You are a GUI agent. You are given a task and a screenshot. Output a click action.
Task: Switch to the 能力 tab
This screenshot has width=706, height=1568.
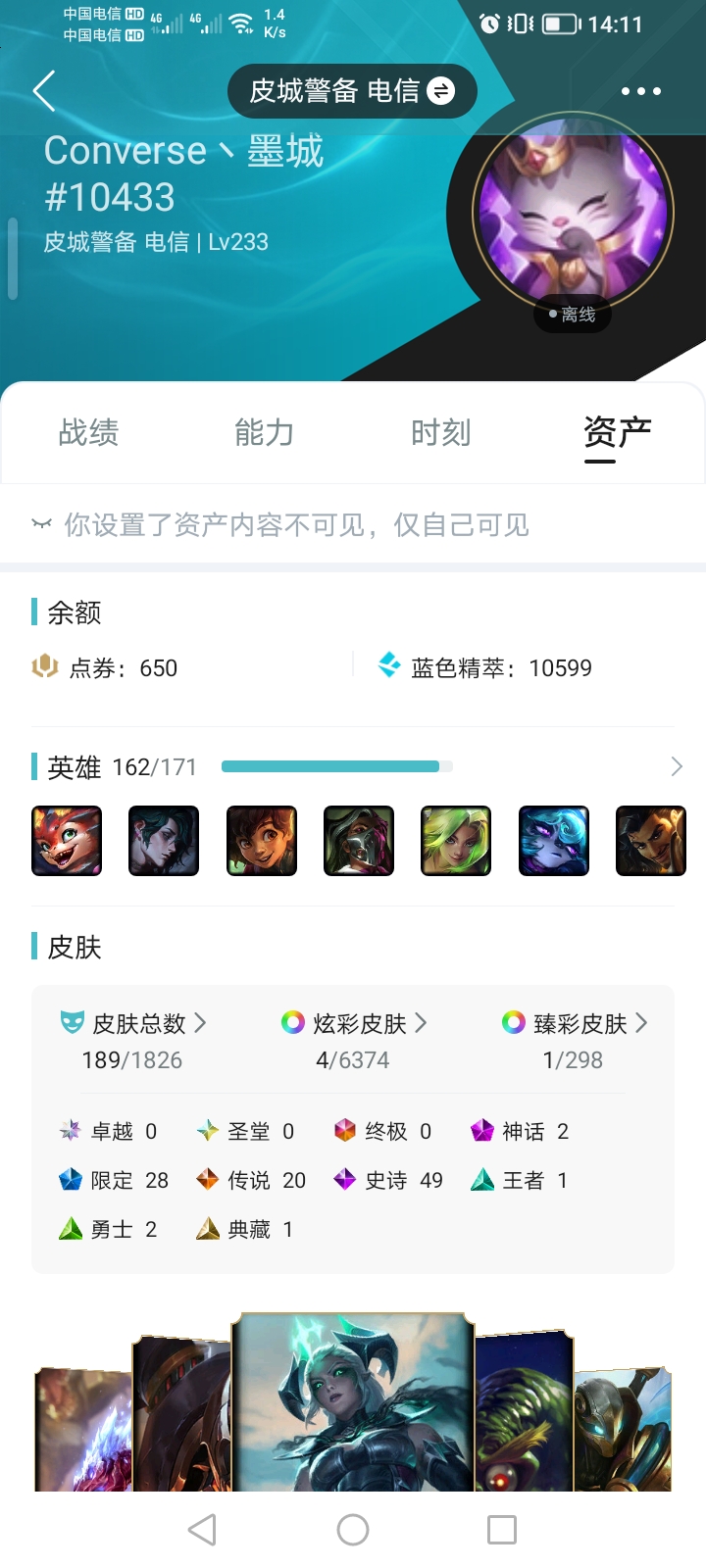[x=264, y=432]
